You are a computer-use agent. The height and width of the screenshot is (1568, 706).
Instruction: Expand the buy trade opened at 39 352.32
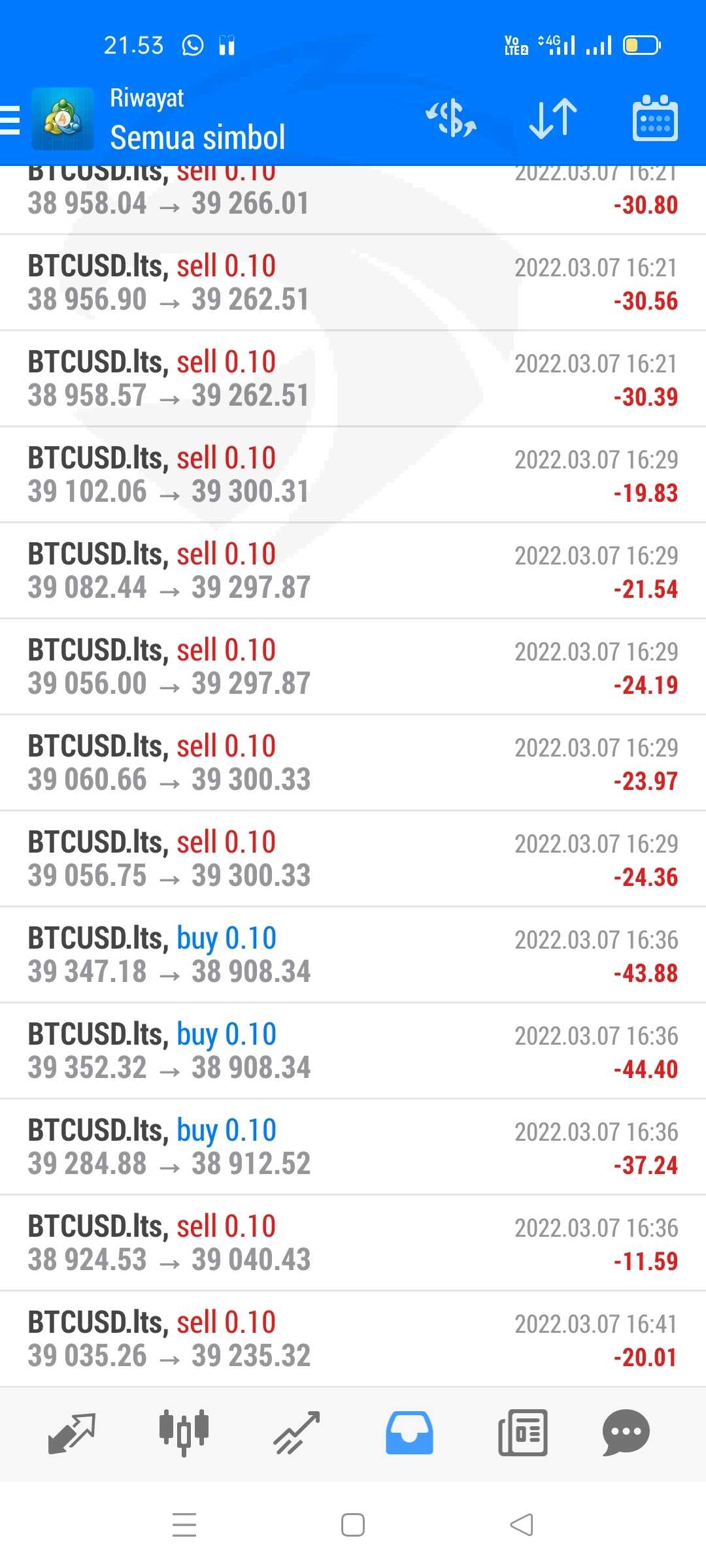click(353, 1051)
